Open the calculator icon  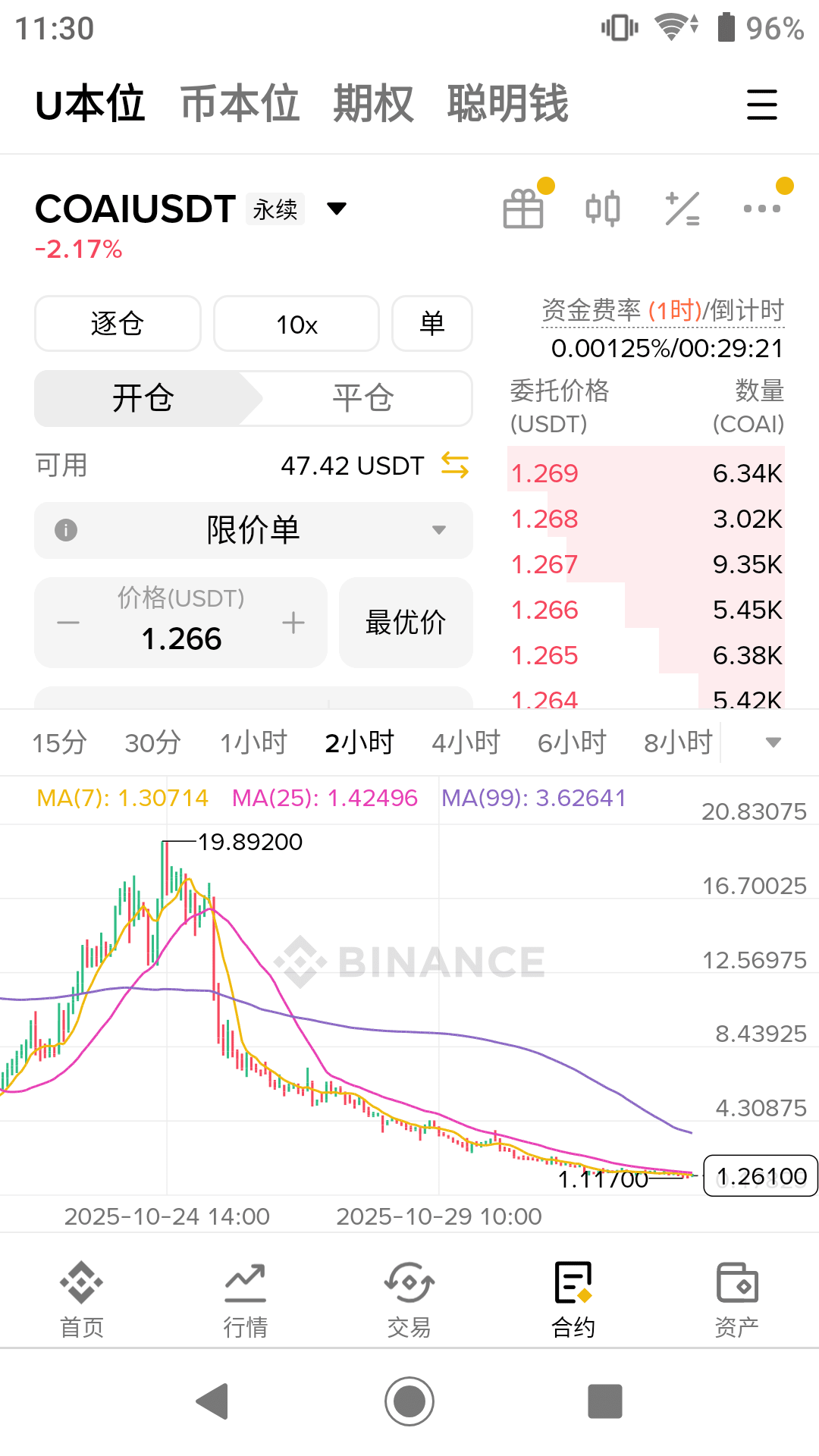(x=682, y=209)
